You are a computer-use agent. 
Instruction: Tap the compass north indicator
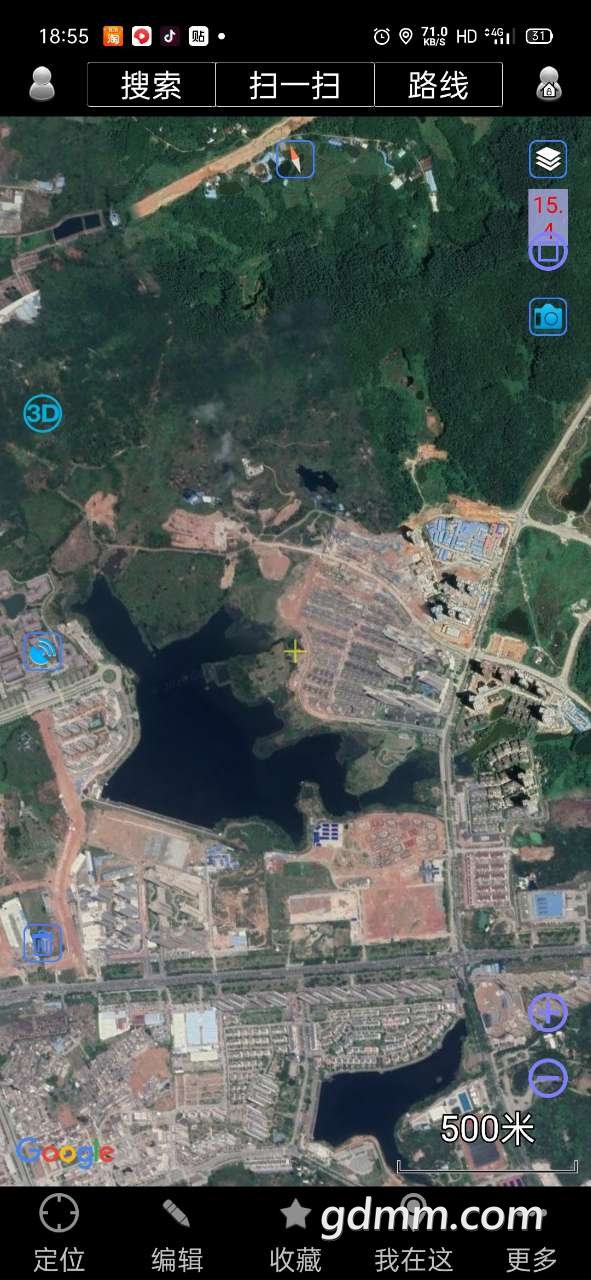tap(294, 160)
